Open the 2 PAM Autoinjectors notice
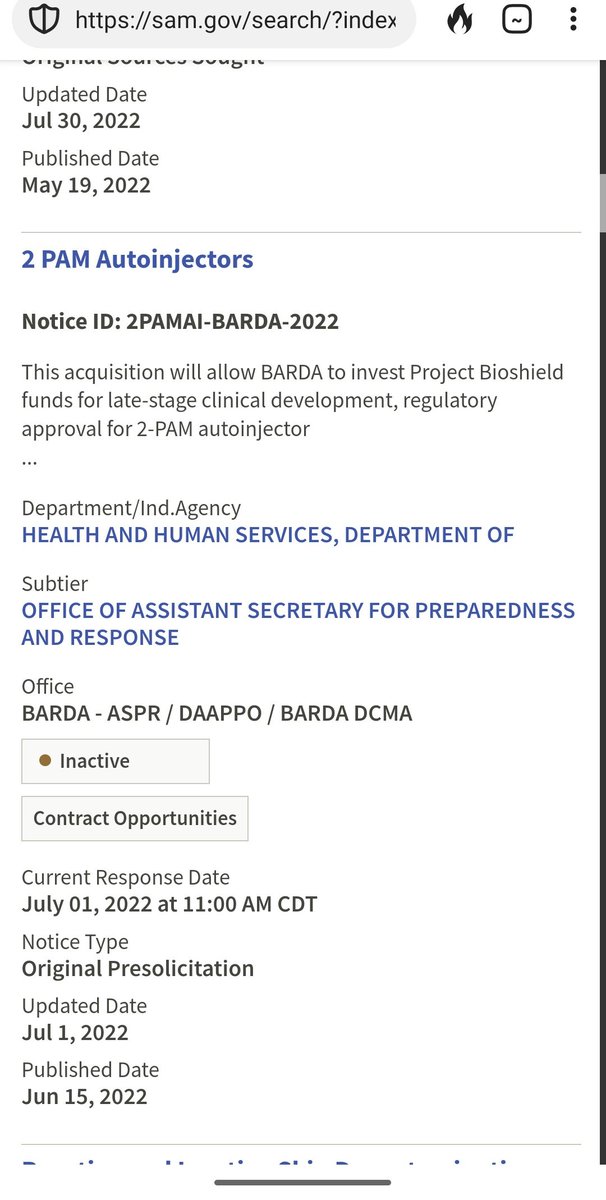Image resolution: width=606 pixels, height=1200 pixels. coord(138,259)
